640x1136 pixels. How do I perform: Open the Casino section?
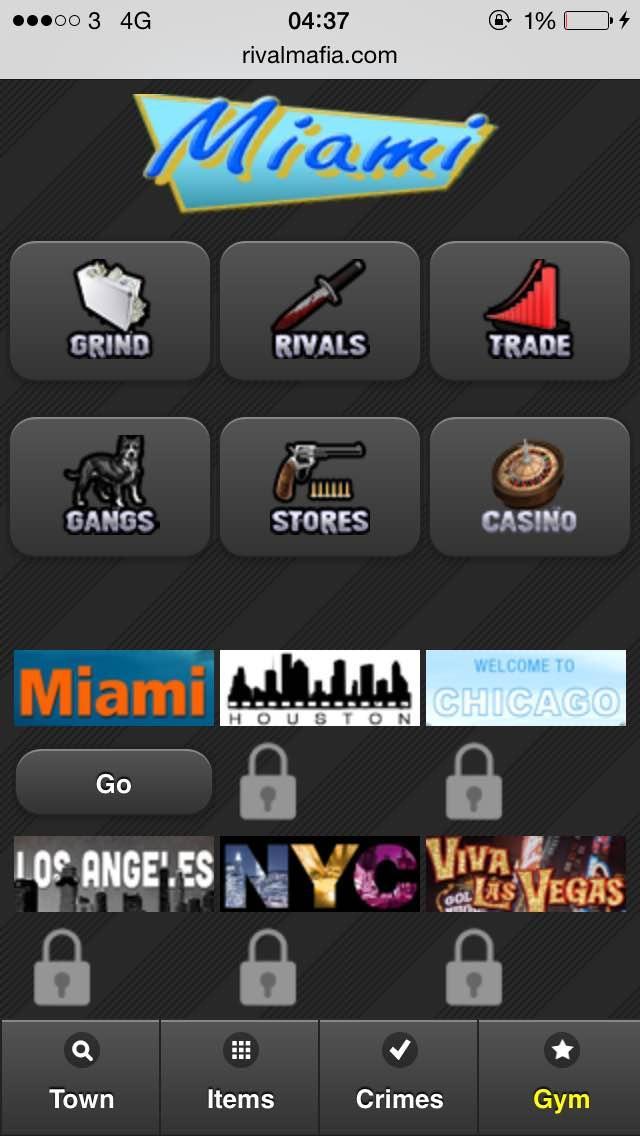(530, 487)
